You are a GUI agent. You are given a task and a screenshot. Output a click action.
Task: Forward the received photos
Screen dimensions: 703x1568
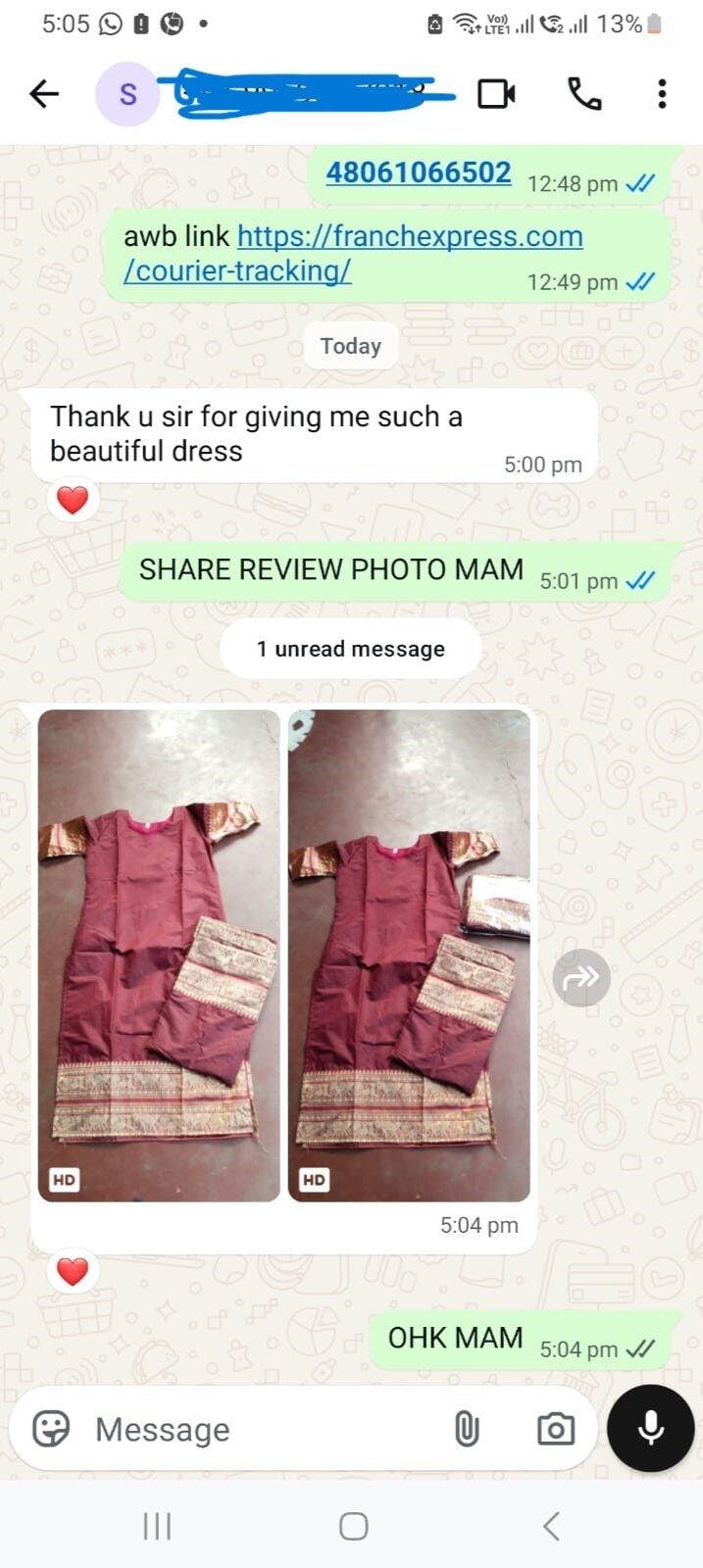coord(581,977)
